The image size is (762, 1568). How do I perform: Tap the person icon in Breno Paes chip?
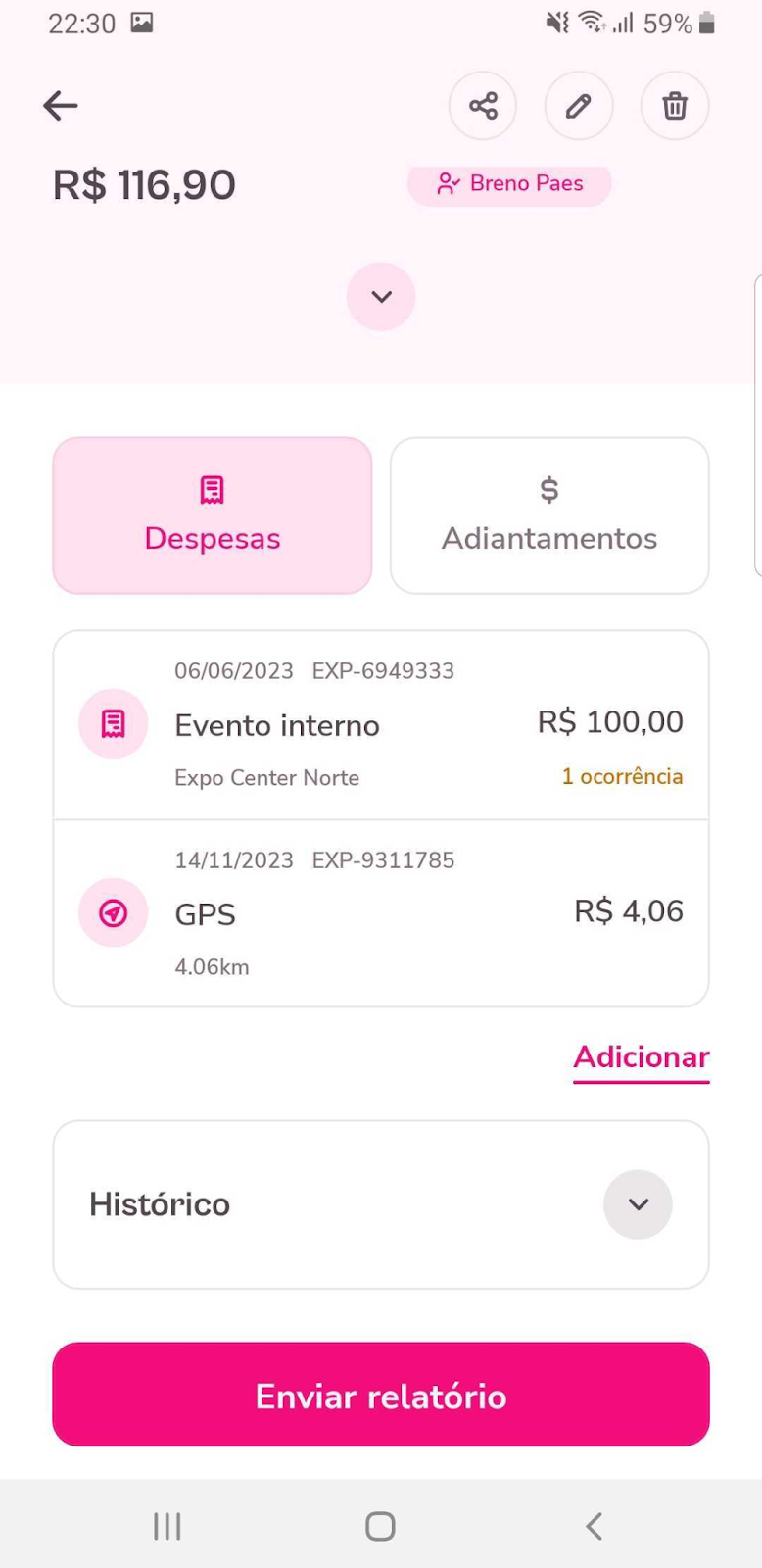click(450, 183)
